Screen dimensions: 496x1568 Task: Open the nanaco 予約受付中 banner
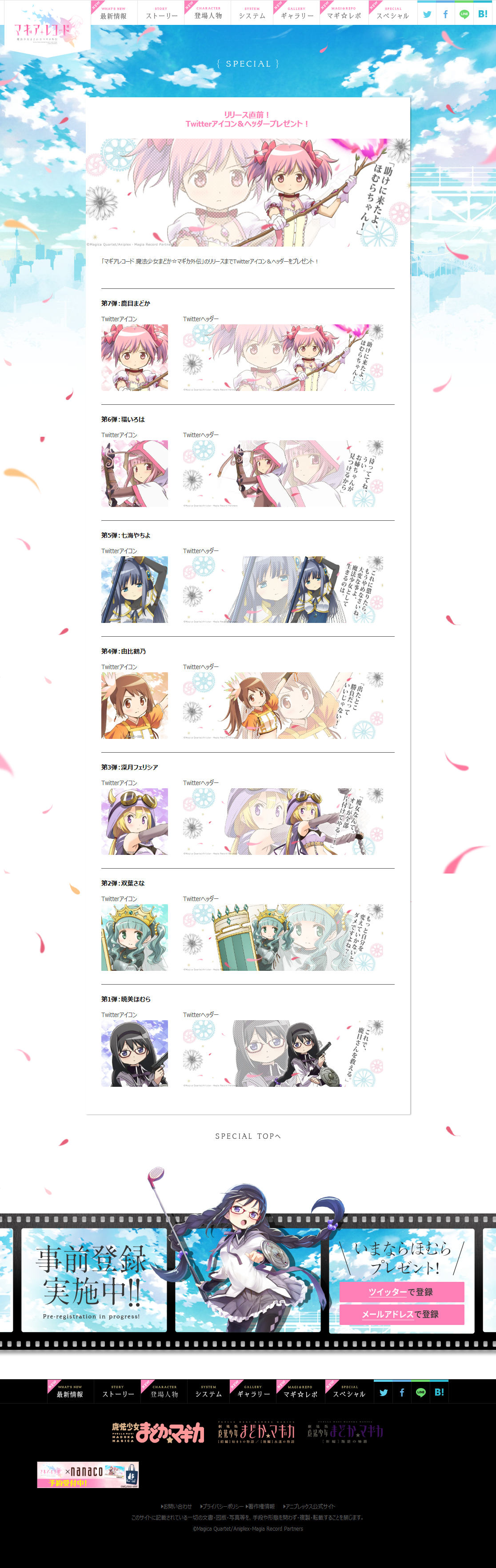tap(88, 1474)
